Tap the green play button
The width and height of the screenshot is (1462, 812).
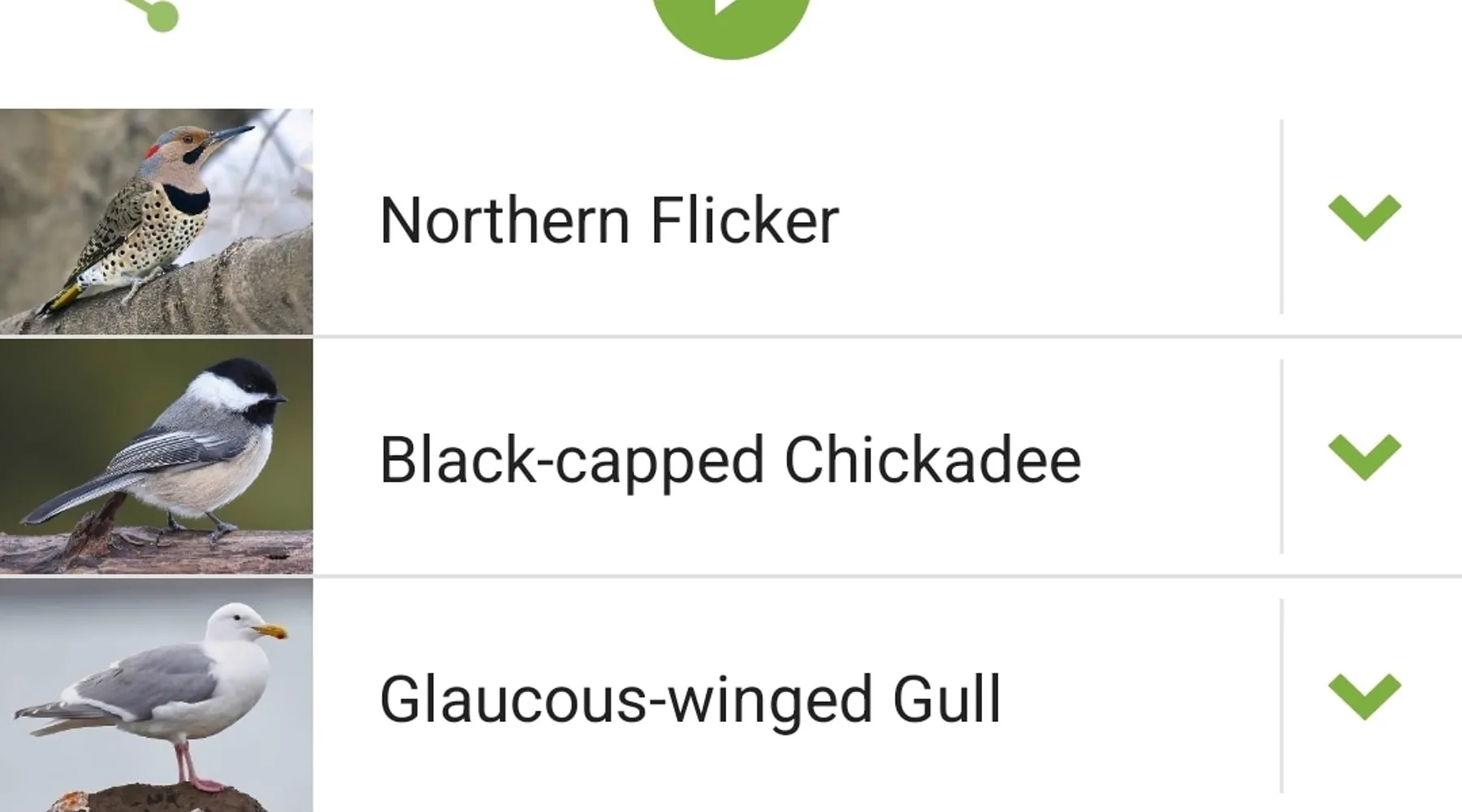pos(730,18)
